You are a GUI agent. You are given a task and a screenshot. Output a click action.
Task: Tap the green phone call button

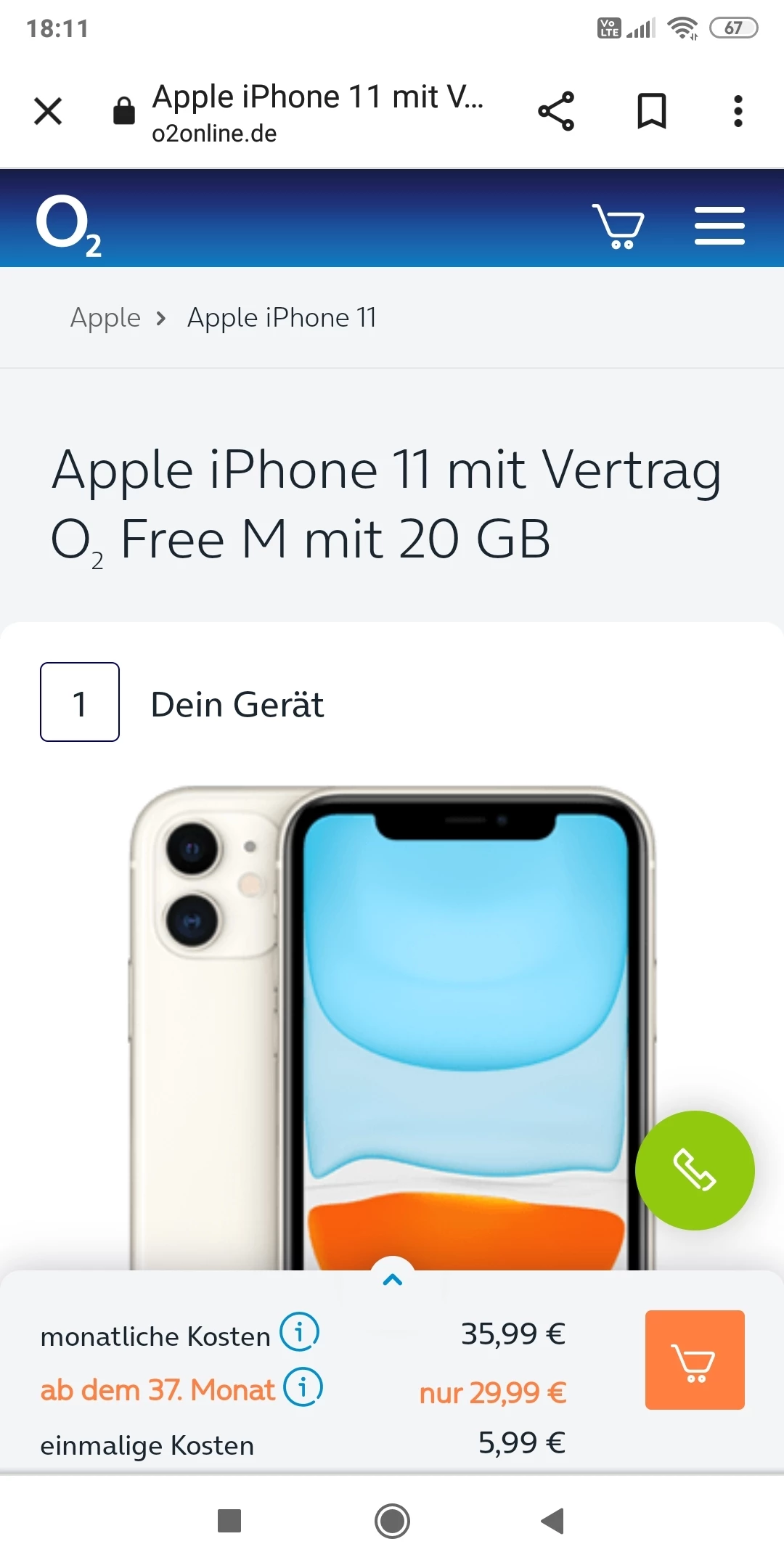(x=695, y=1170)
